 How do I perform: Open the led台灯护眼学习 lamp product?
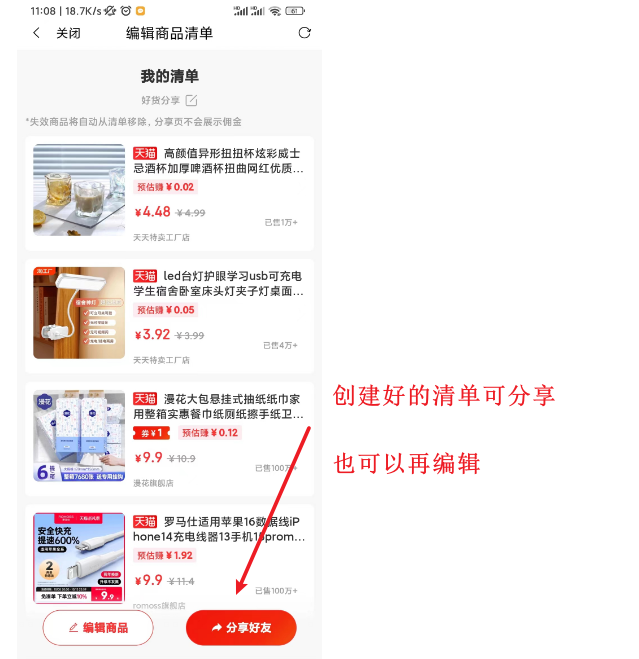(x=217, y=284)
